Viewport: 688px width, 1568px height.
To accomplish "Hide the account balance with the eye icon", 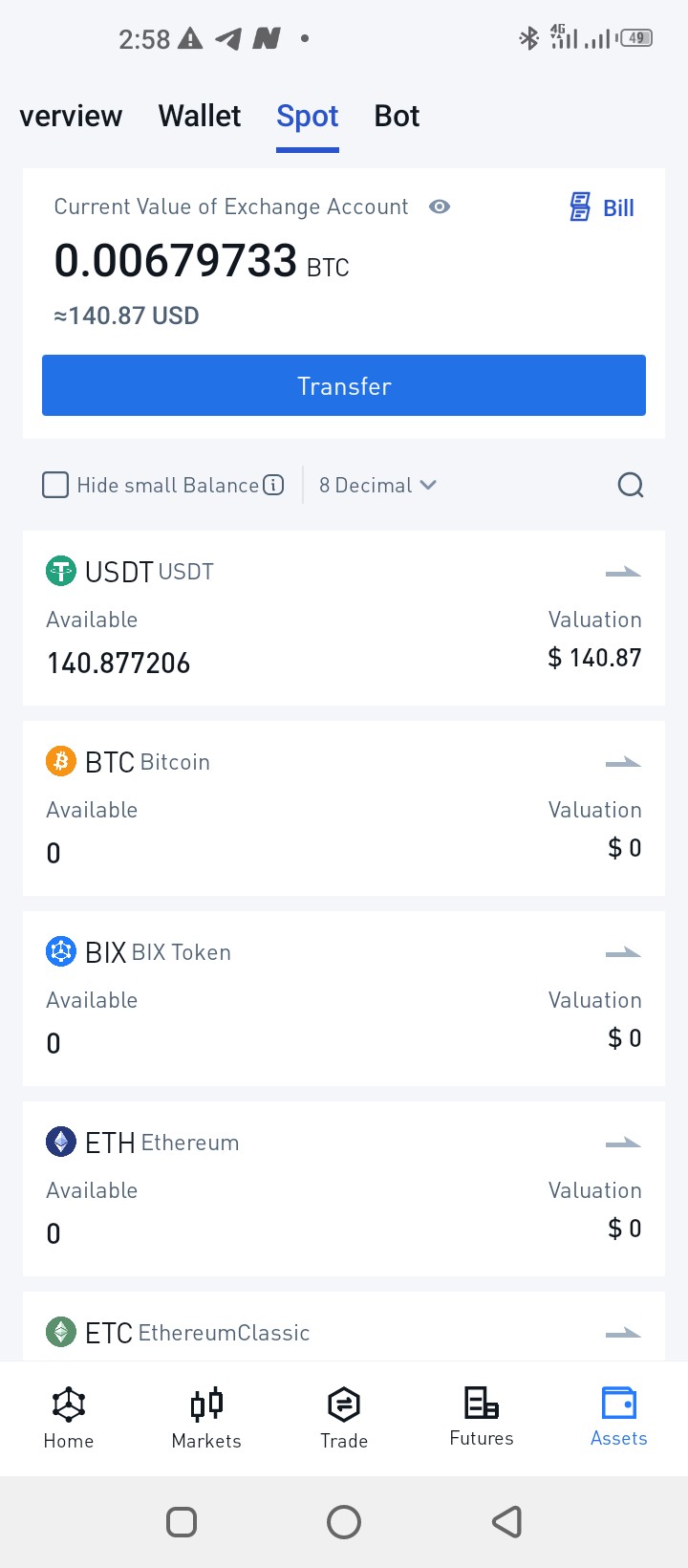I will point(440,207).
